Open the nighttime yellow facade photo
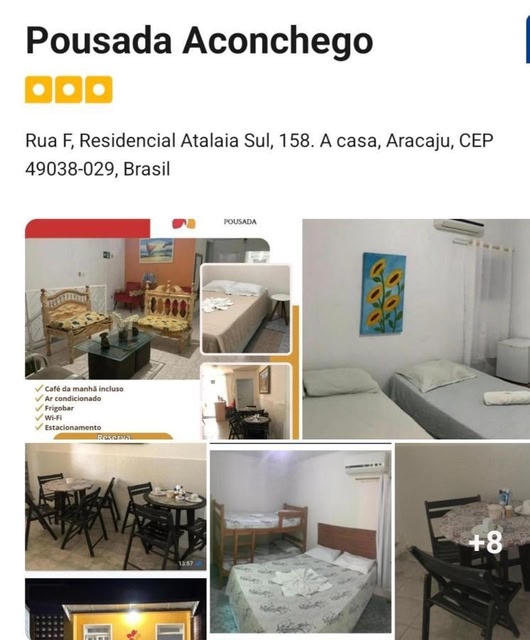This screenshot has height=640, width=530. (x=116, y=609)
